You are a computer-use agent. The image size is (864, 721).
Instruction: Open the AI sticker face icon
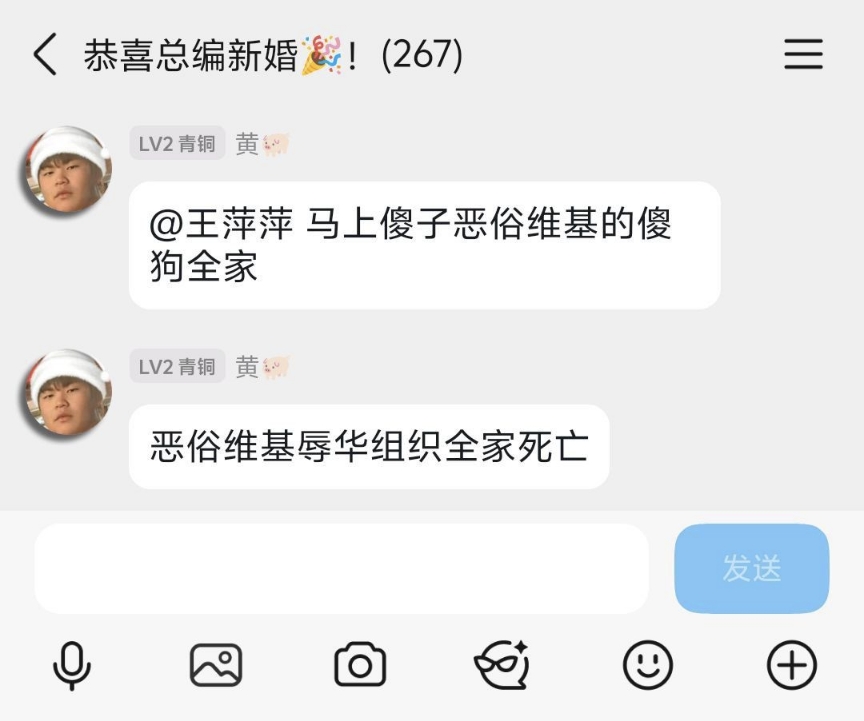502,665
